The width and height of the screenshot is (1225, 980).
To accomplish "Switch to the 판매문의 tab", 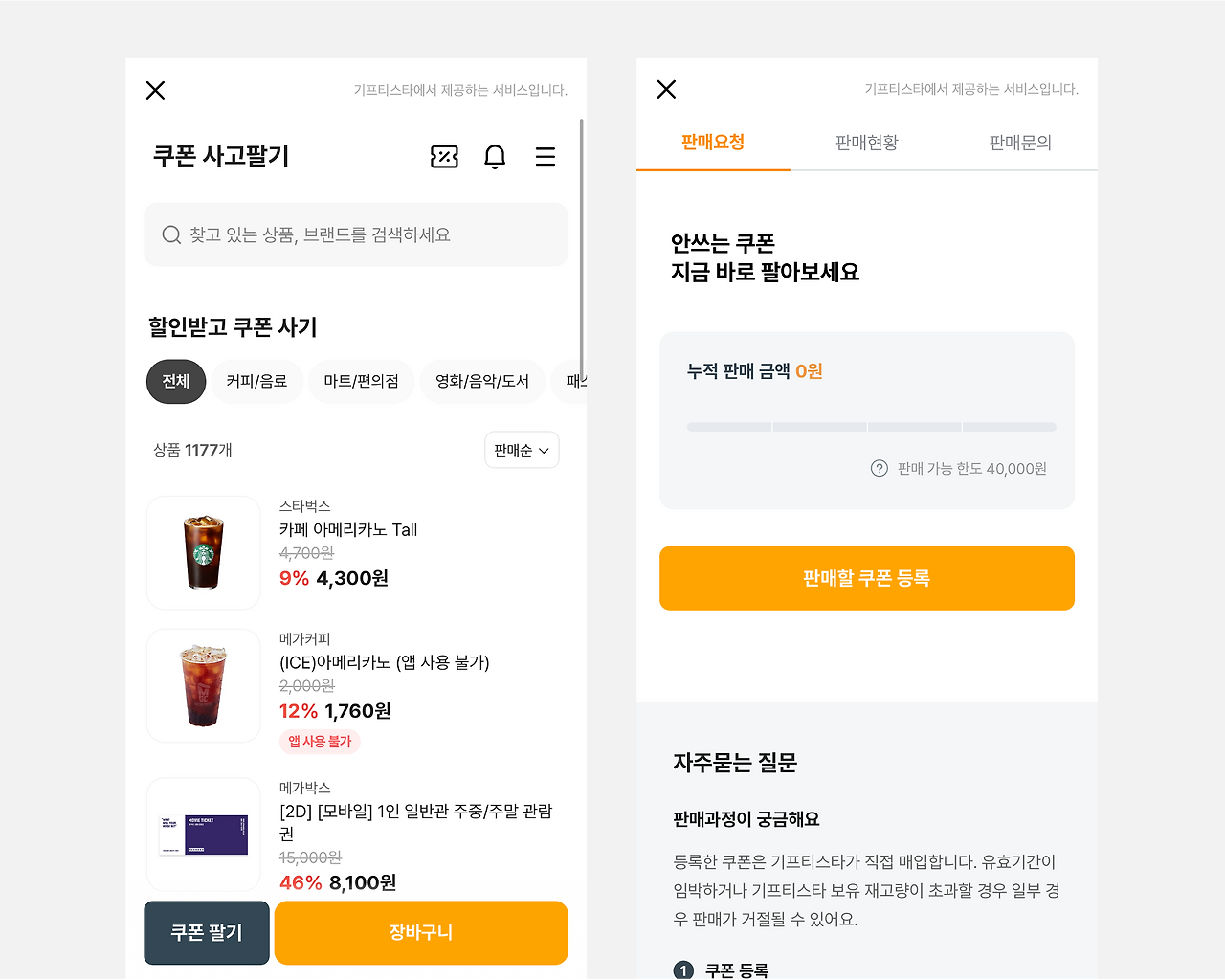I will click(1020, 143).
